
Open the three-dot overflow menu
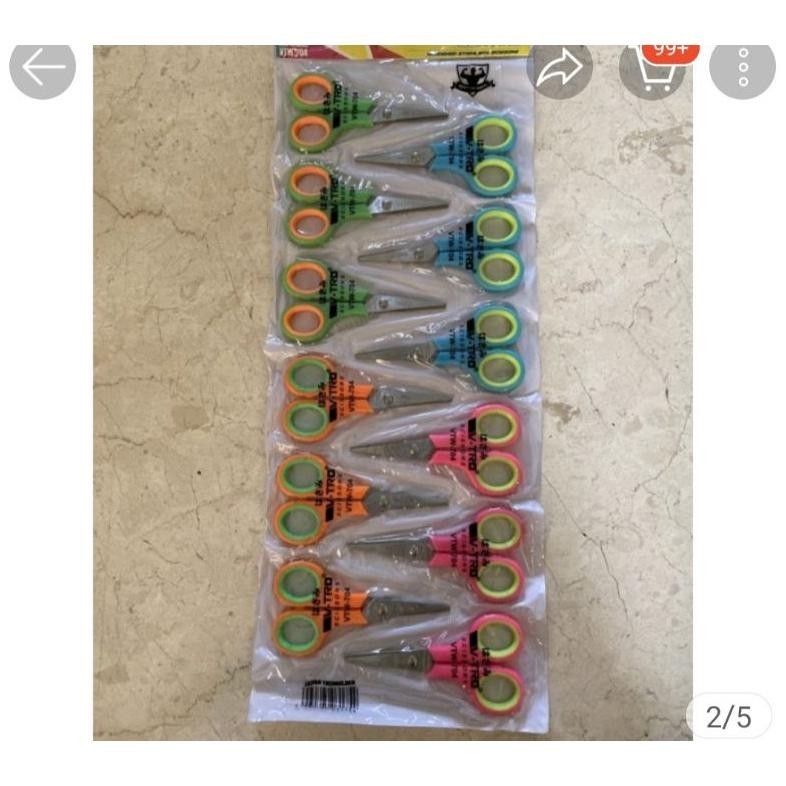click(742, 67)
